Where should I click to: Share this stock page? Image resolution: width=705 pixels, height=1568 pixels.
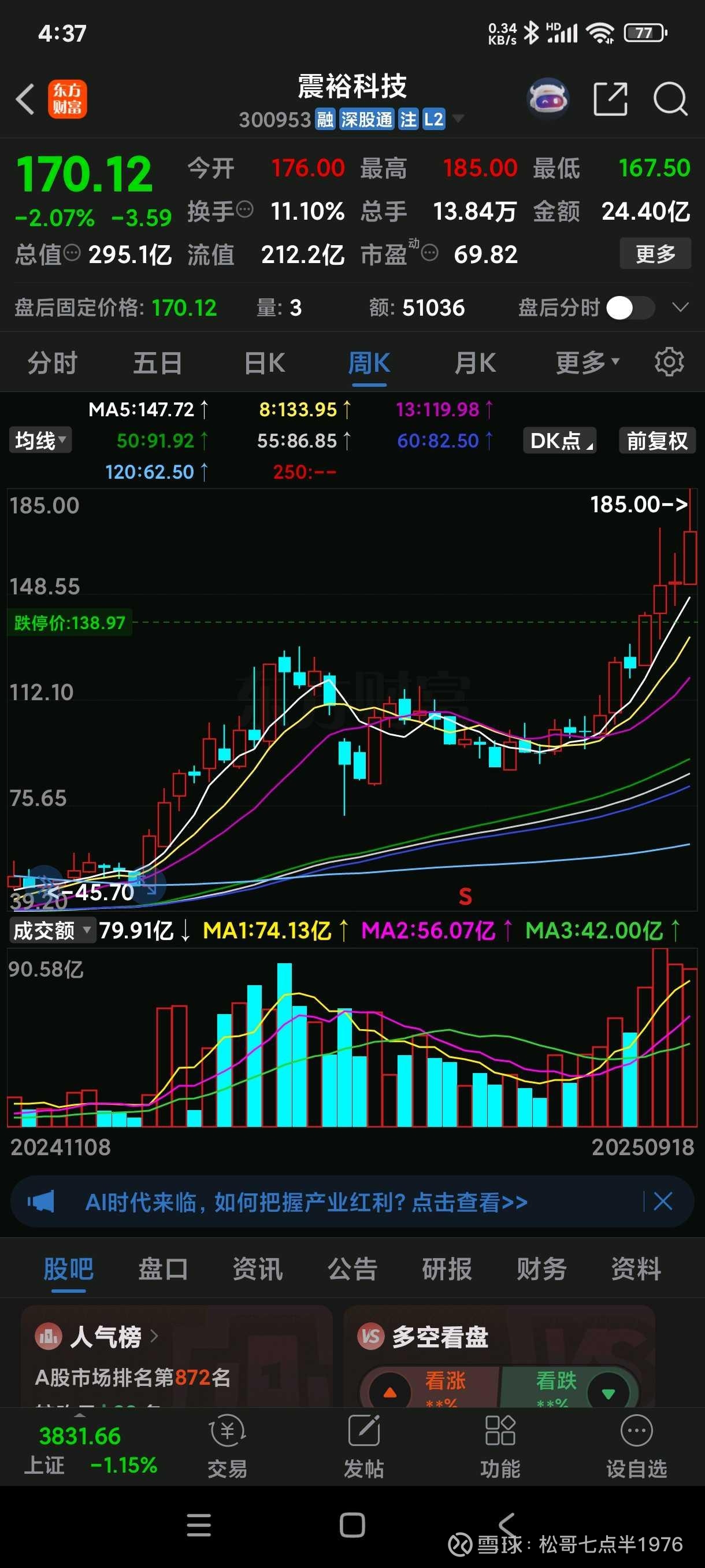click(610, 99)
